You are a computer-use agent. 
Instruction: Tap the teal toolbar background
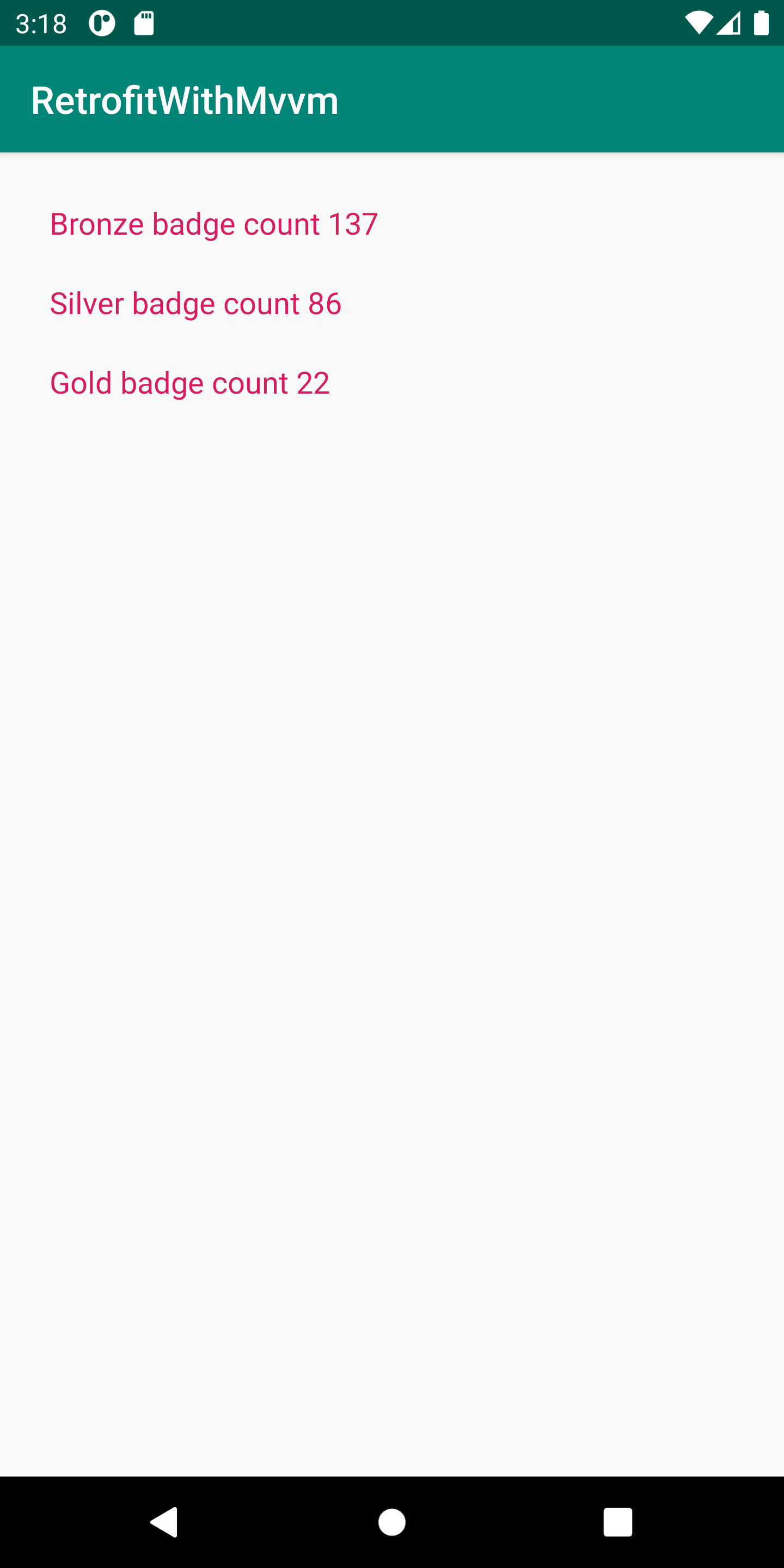click(x=548, y=99)
